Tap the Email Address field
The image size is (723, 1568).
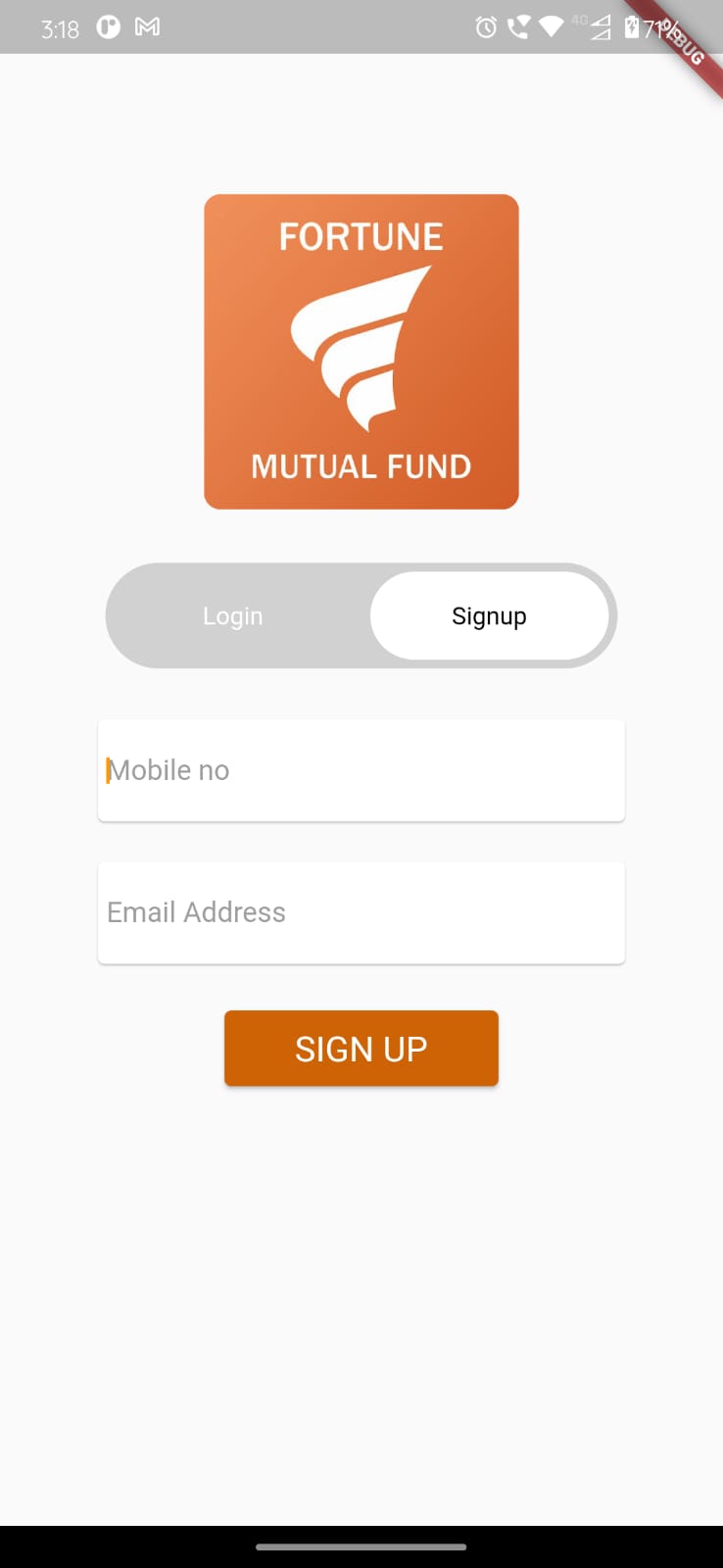pyautogui.click(x=361, y=913)
